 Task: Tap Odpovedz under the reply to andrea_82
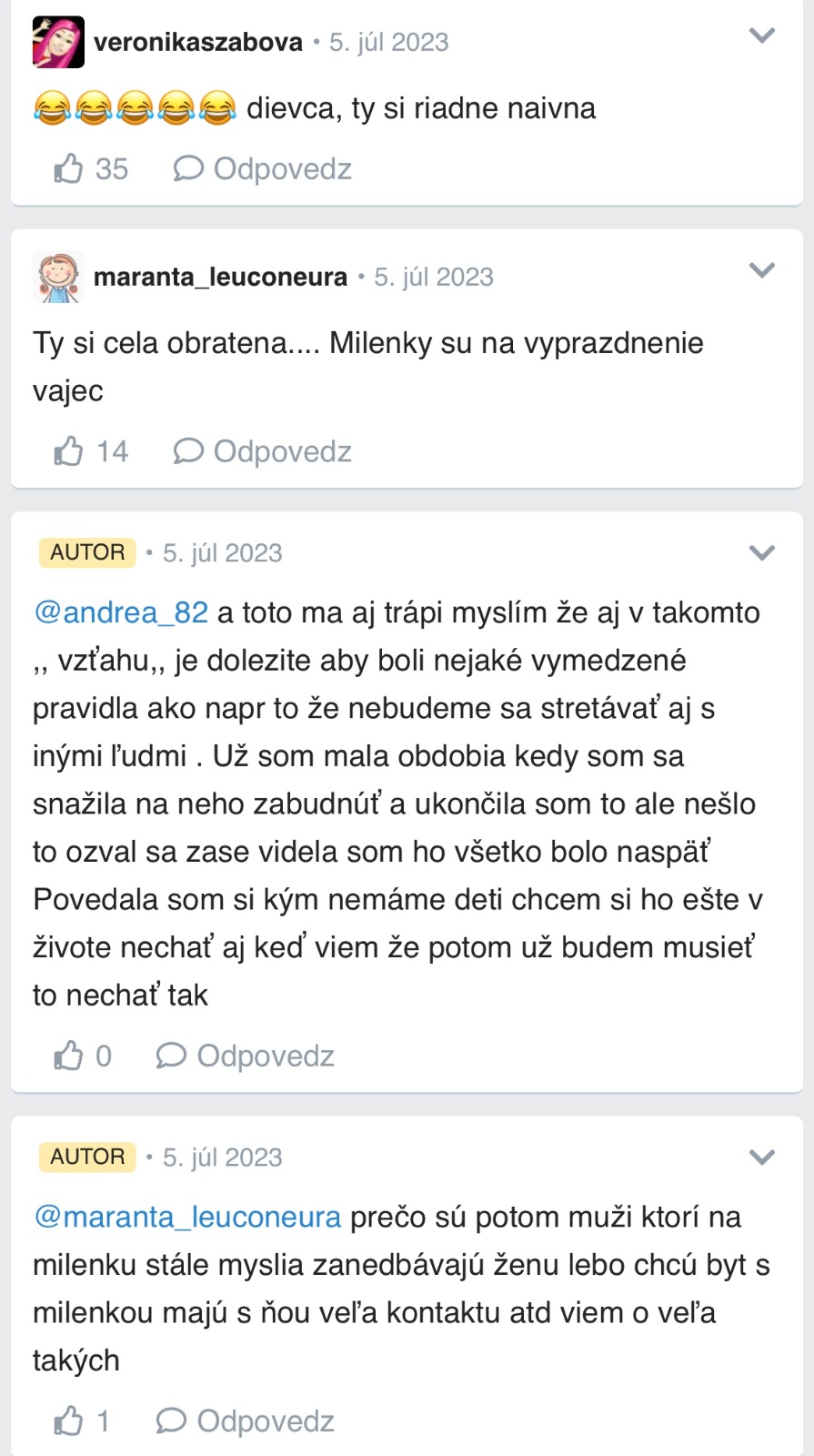click(245, 1056)
